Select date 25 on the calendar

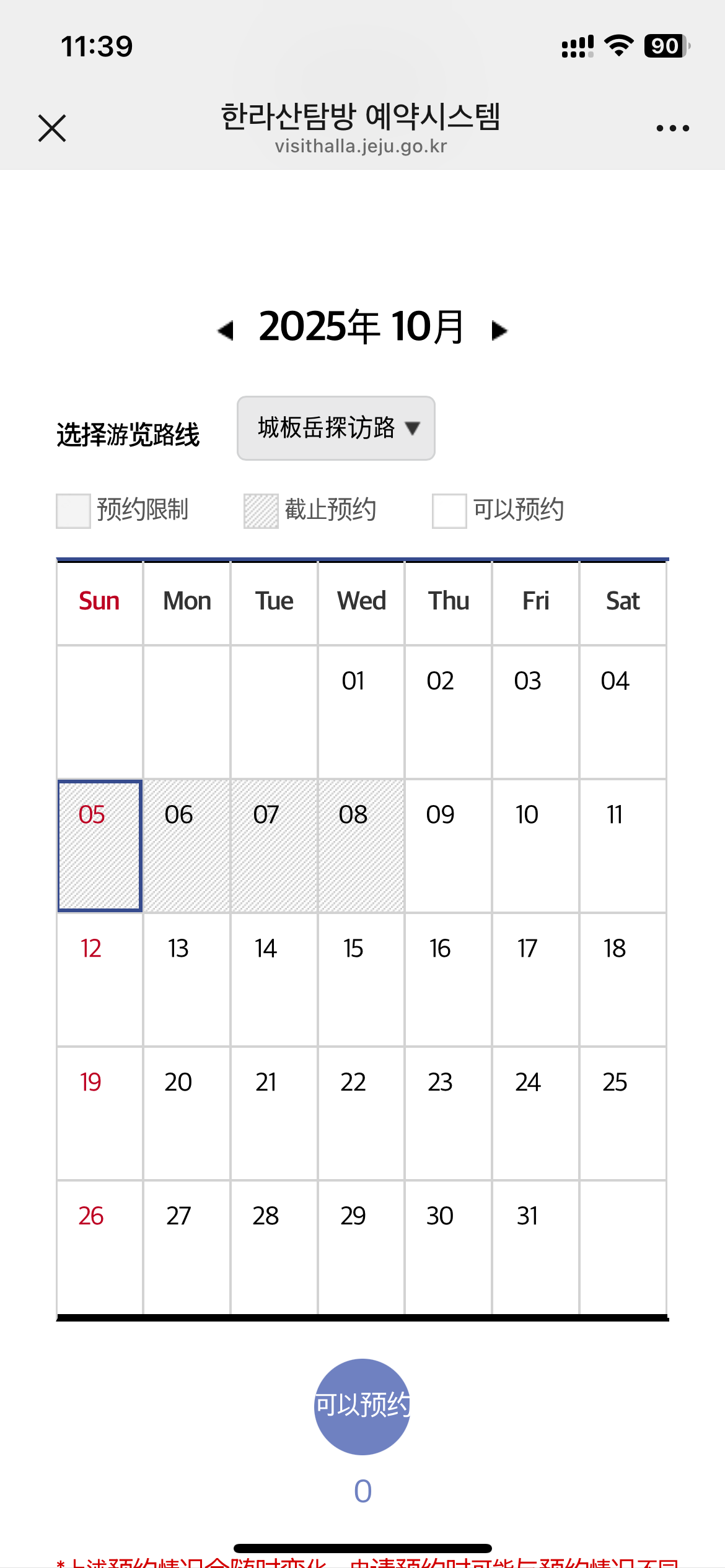coord(623,1113)
